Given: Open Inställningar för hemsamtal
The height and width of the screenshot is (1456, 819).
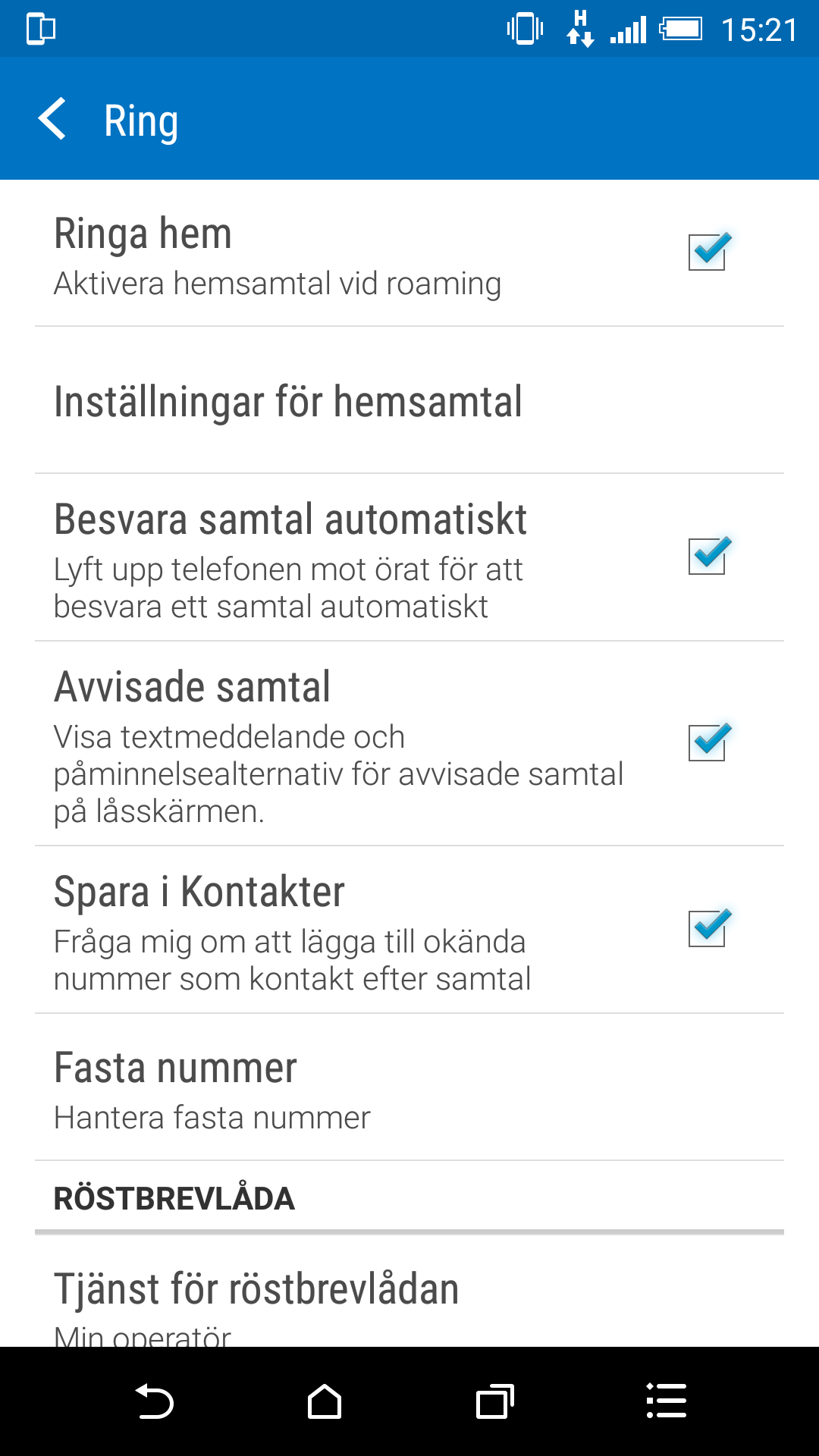Looking at the screenshot, I should point(409,400).
